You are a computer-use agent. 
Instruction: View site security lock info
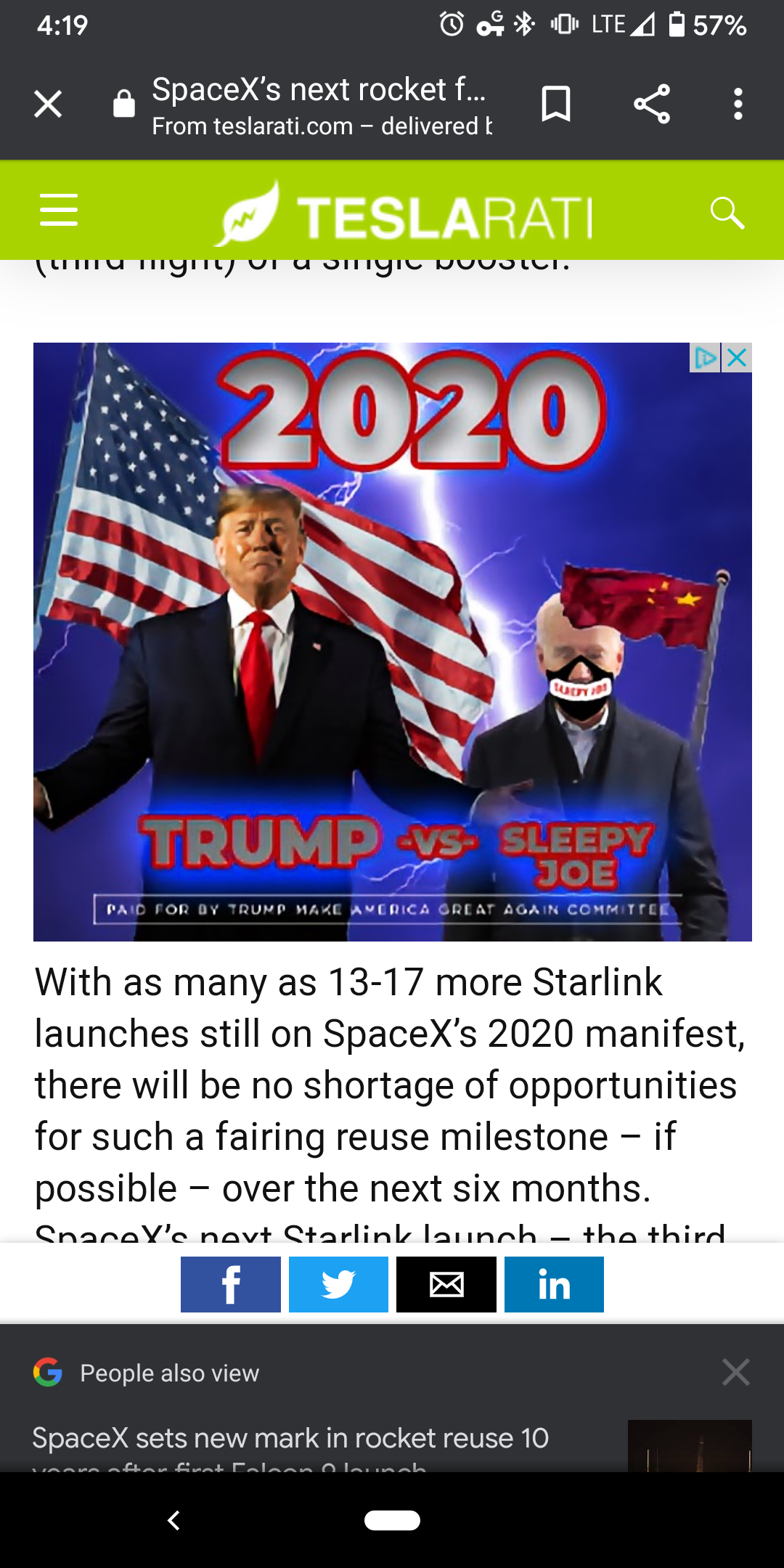point(124,104)
